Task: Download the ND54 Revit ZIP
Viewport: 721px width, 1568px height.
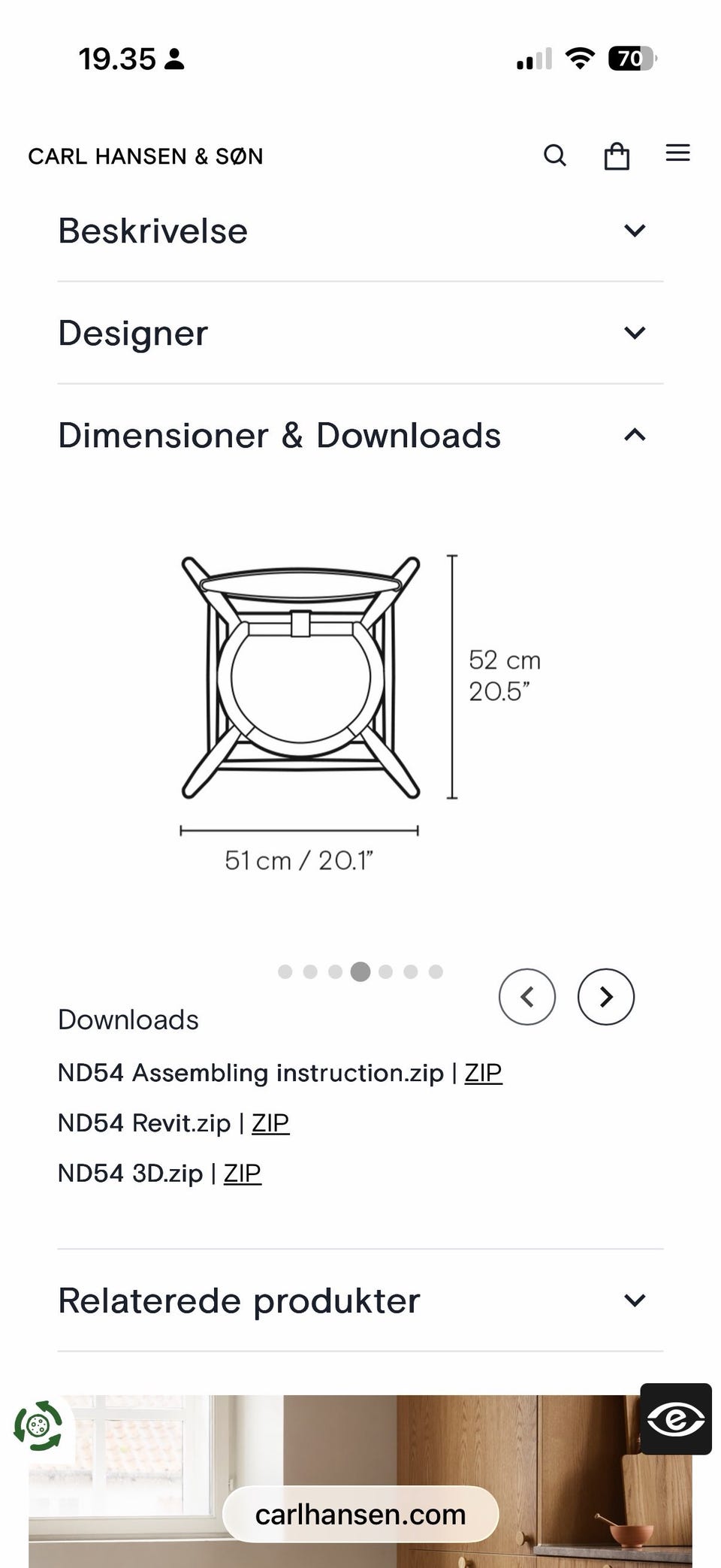Action: tap(270, 1123)
